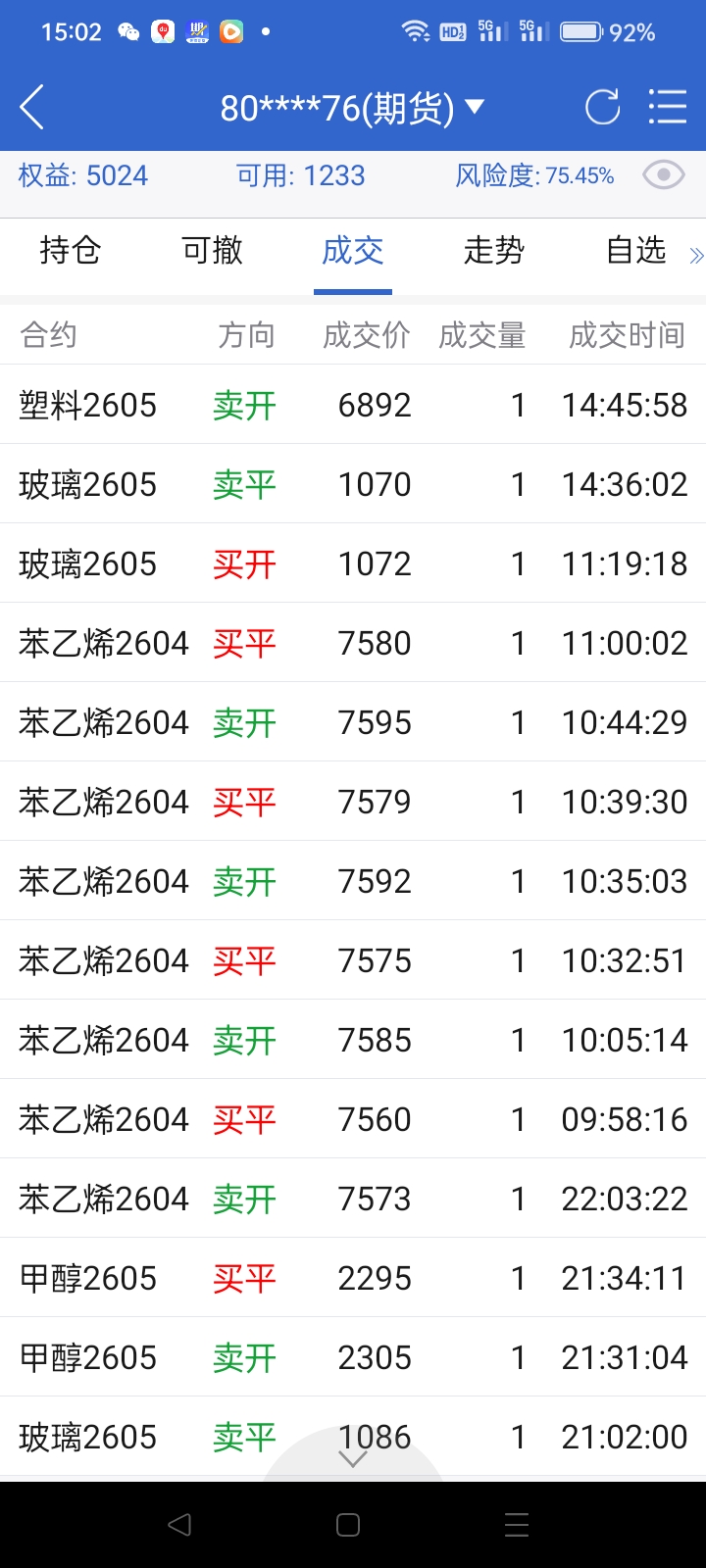Tap the back arrow to exit account page
Screen dimensions: 706x1568
(32, 108)
